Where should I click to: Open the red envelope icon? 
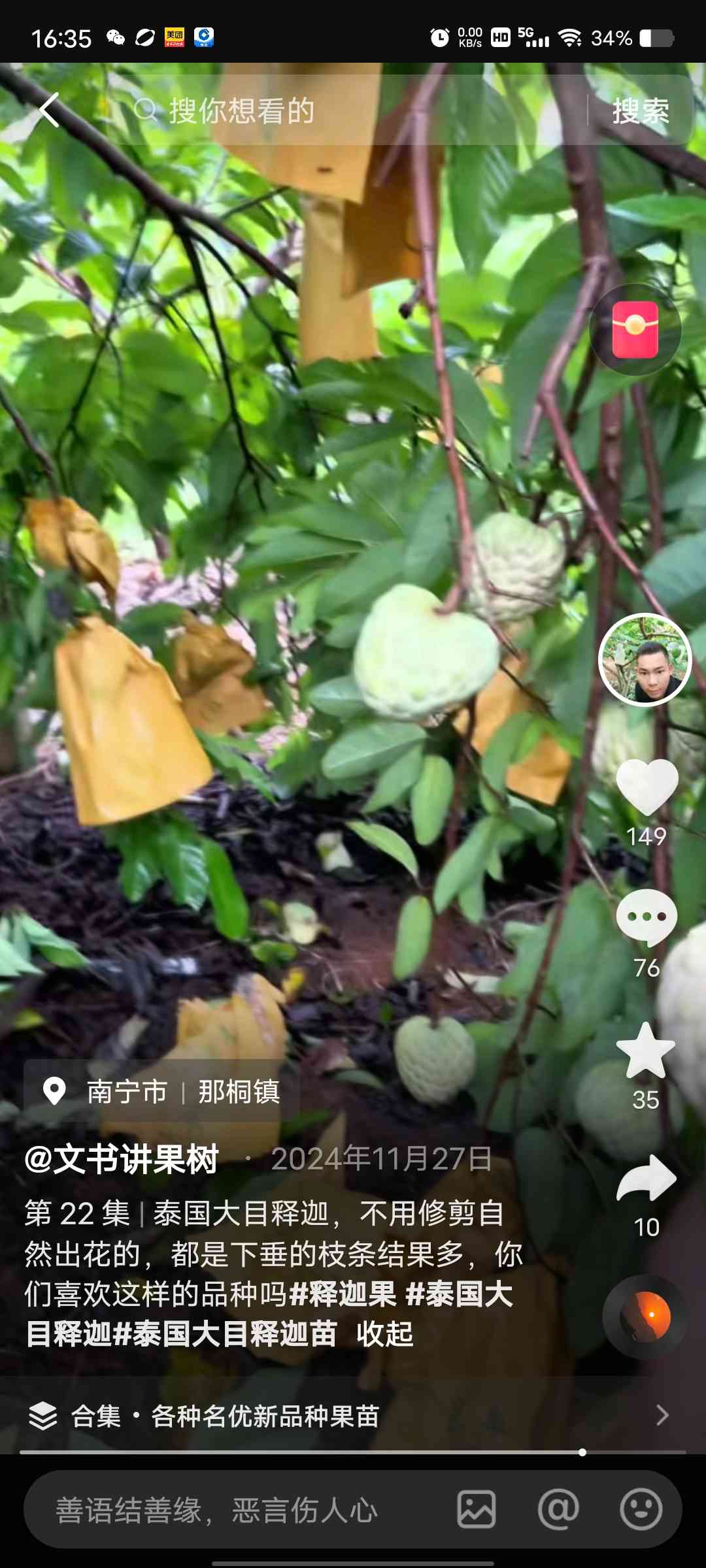pyautogui.click(x=635, y=330)
